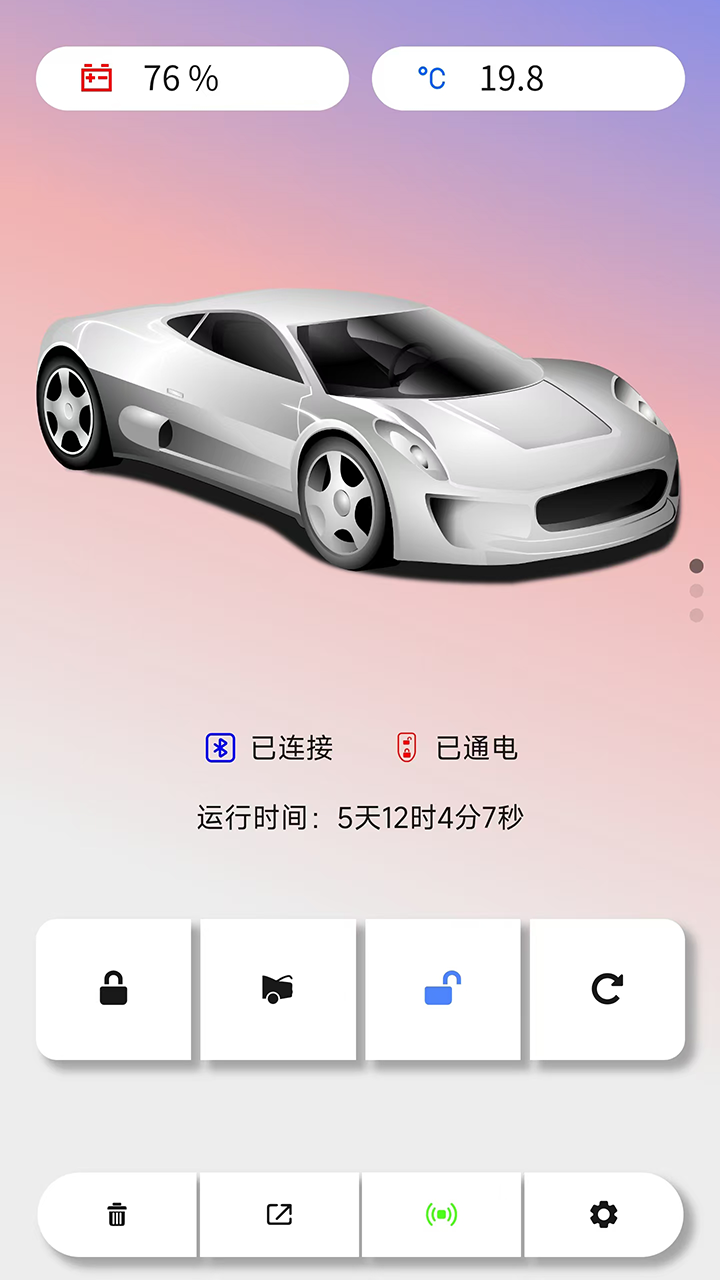Tap the 已通电 power status label
This screenshot has width=720, height=1280.
coord(477,747)
